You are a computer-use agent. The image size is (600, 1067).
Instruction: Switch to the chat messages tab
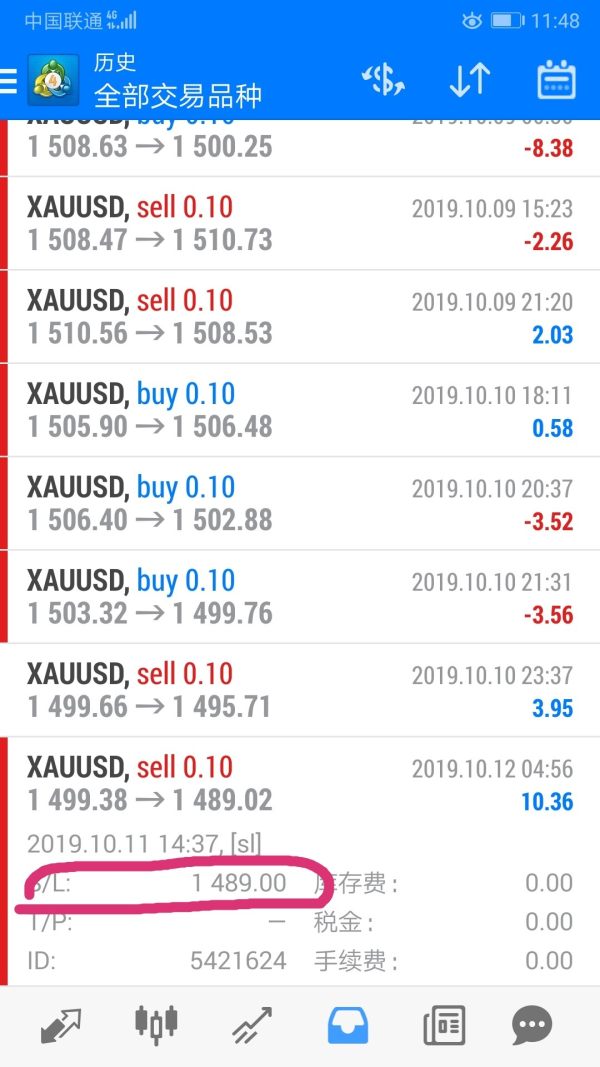point(533,1026)
